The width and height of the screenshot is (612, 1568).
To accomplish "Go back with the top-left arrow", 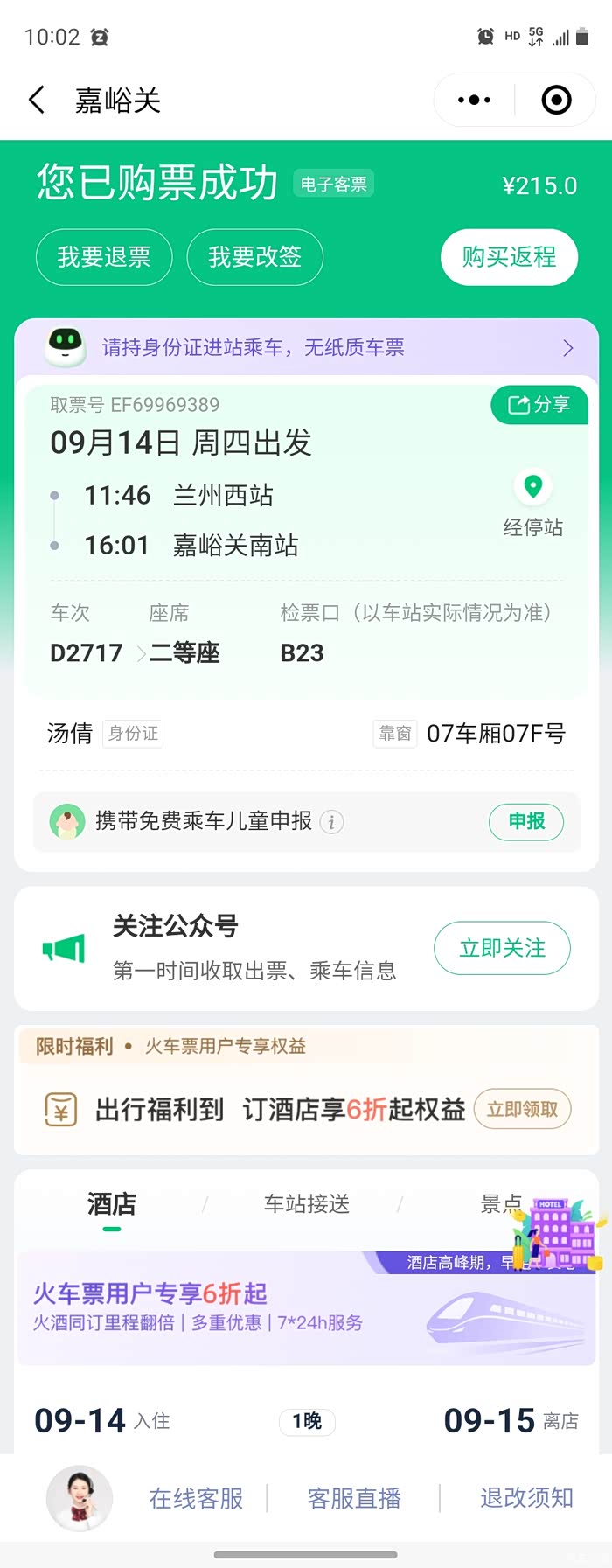I will pyautogui.click(x=37, y=100).
